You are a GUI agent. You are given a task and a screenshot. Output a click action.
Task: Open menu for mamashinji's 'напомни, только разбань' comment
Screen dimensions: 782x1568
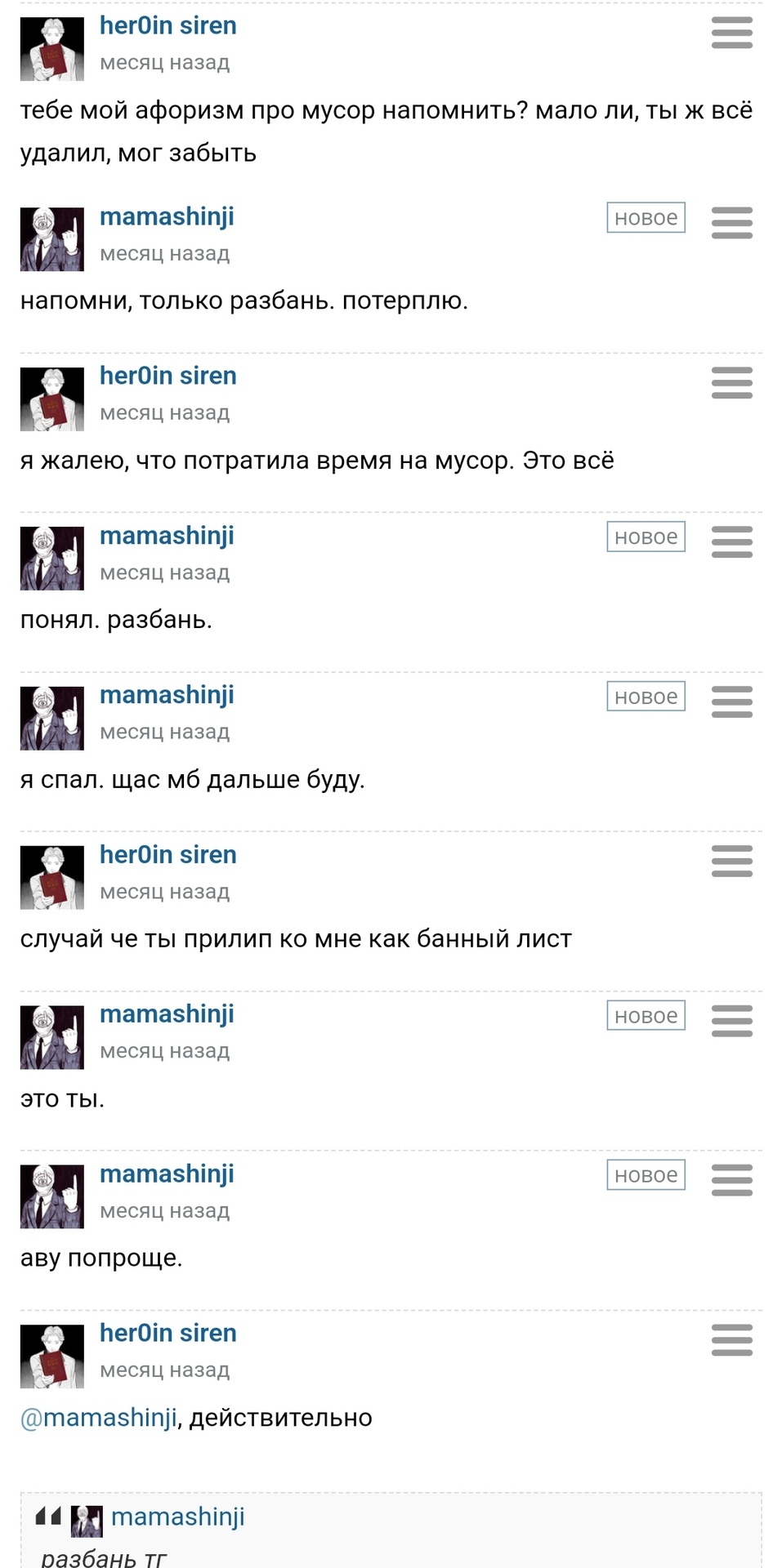click(731, 222)
